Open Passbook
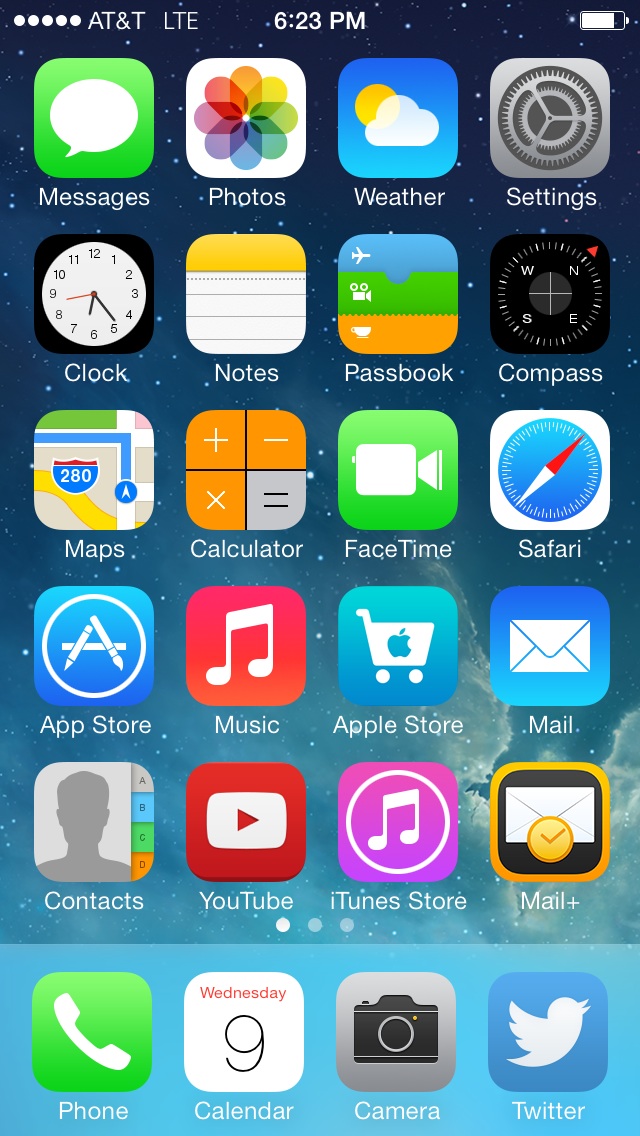640x1136 pixels. point(398,294)
